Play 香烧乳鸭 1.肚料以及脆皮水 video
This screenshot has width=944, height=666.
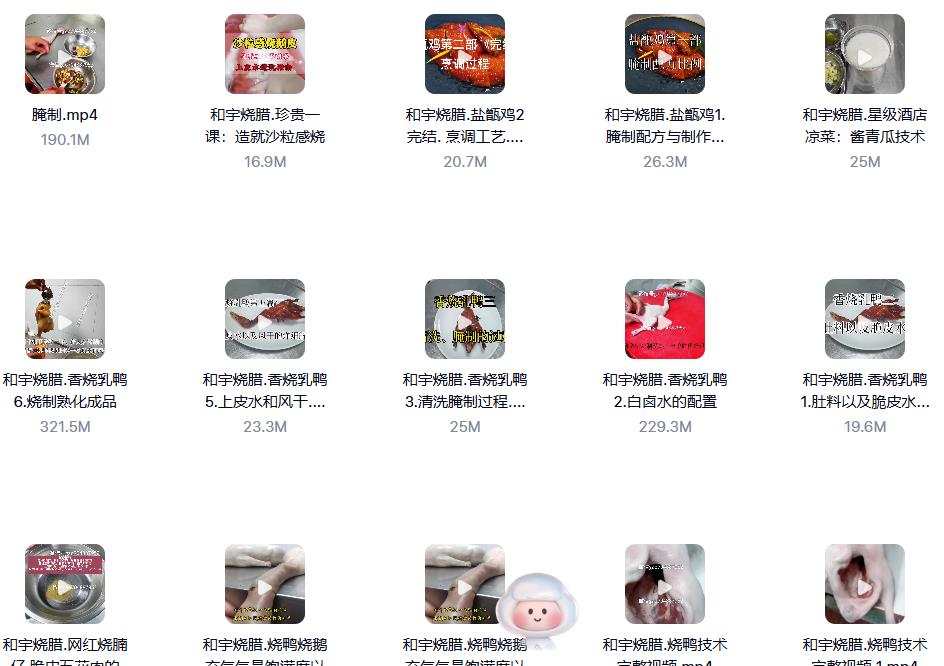pyautogui.click(x=865, y=320)
